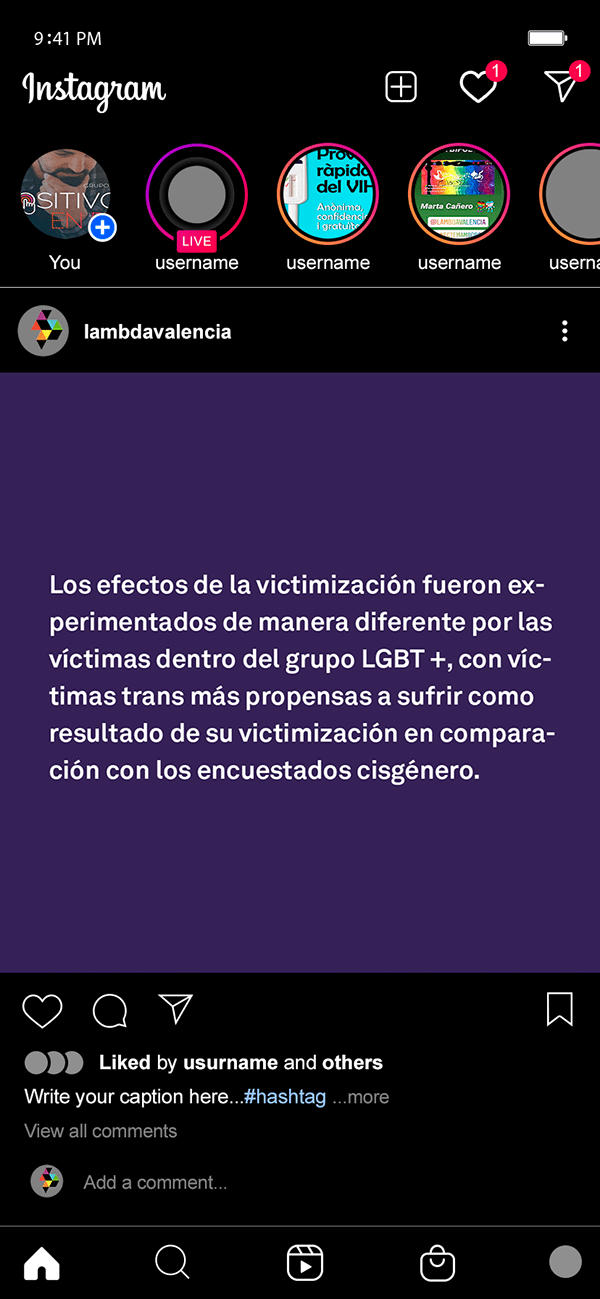Share the lambdavalencia post
The height and width of the screenshot is (1299, 600).
[x=176, y=1009]
